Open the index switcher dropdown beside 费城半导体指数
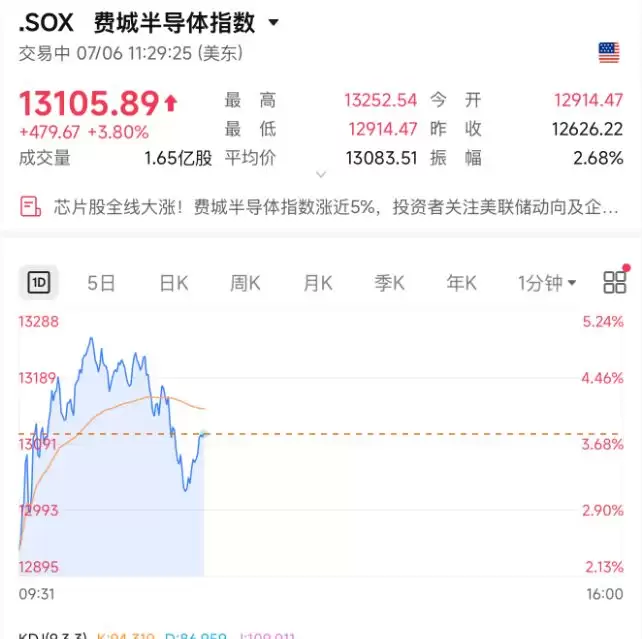The image size is (642, 639). [274, 22]
